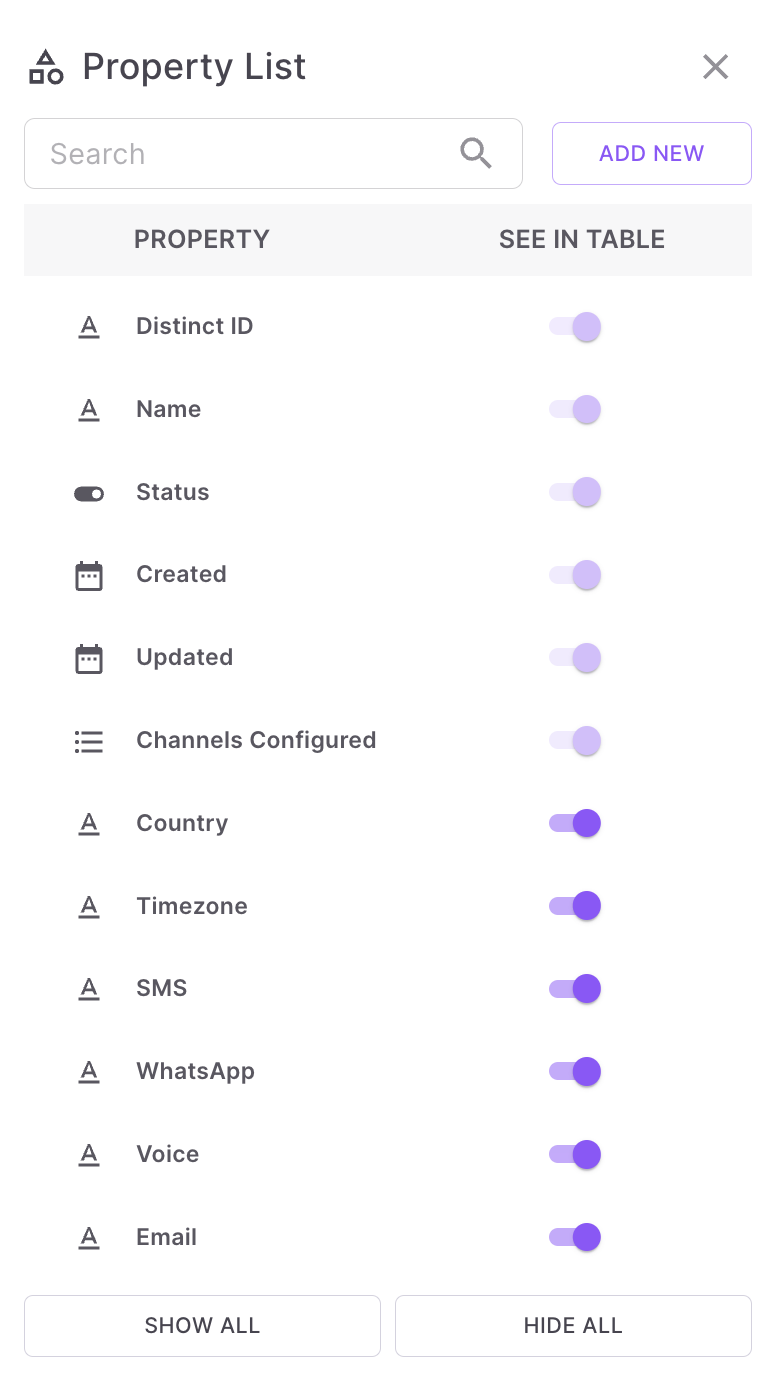The width and height of the screenshot is (772, 1378).
Task: Tap the Updated property toggle
Action: click(575, 658)
